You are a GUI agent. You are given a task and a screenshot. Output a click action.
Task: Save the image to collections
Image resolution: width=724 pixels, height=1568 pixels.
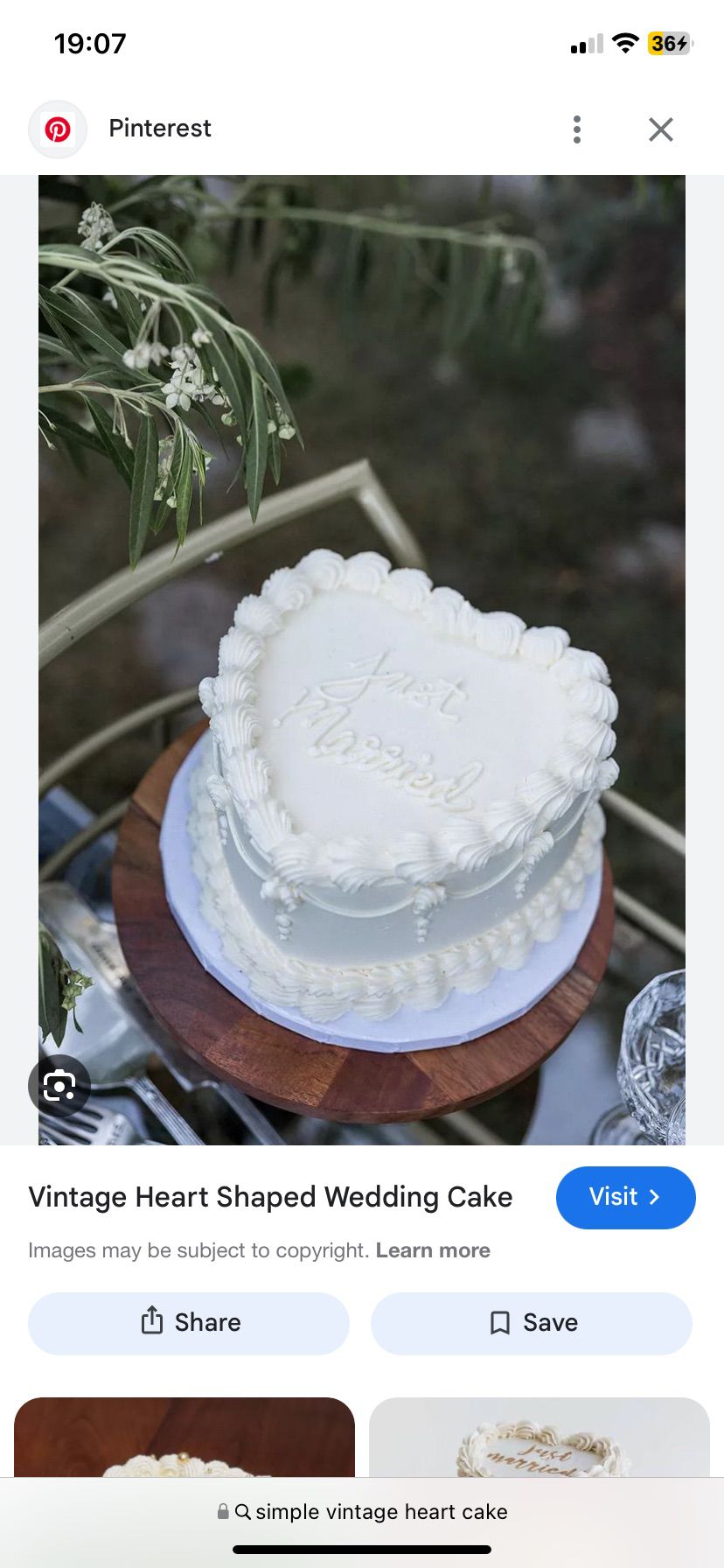point(532,1322)
